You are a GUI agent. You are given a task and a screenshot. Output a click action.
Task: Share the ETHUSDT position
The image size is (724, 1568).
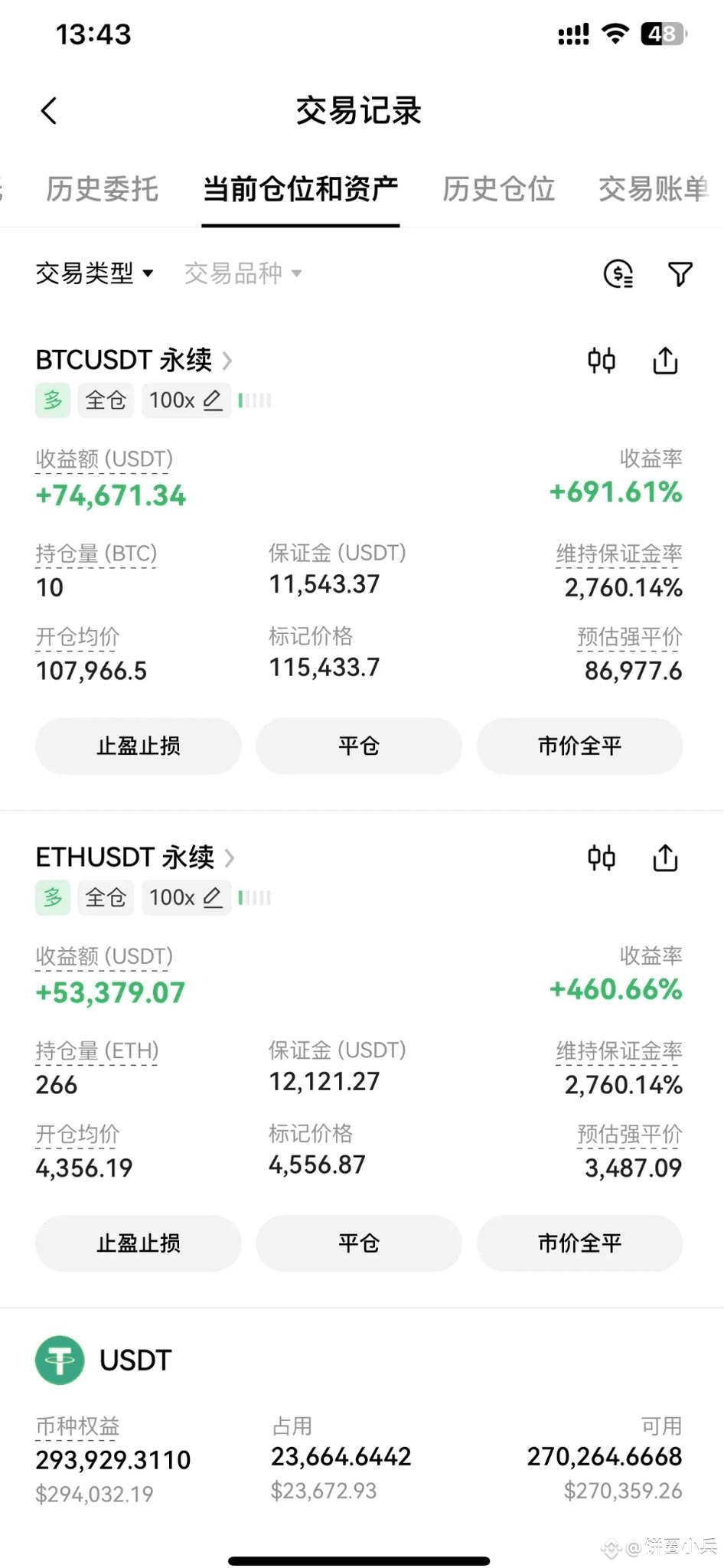[x=665, y=857]
